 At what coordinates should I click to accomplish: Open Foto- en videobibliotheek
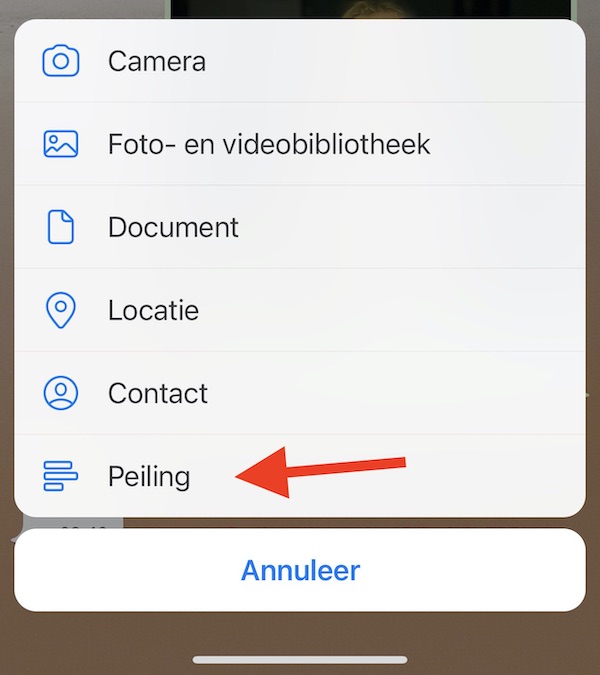[268, 144]
